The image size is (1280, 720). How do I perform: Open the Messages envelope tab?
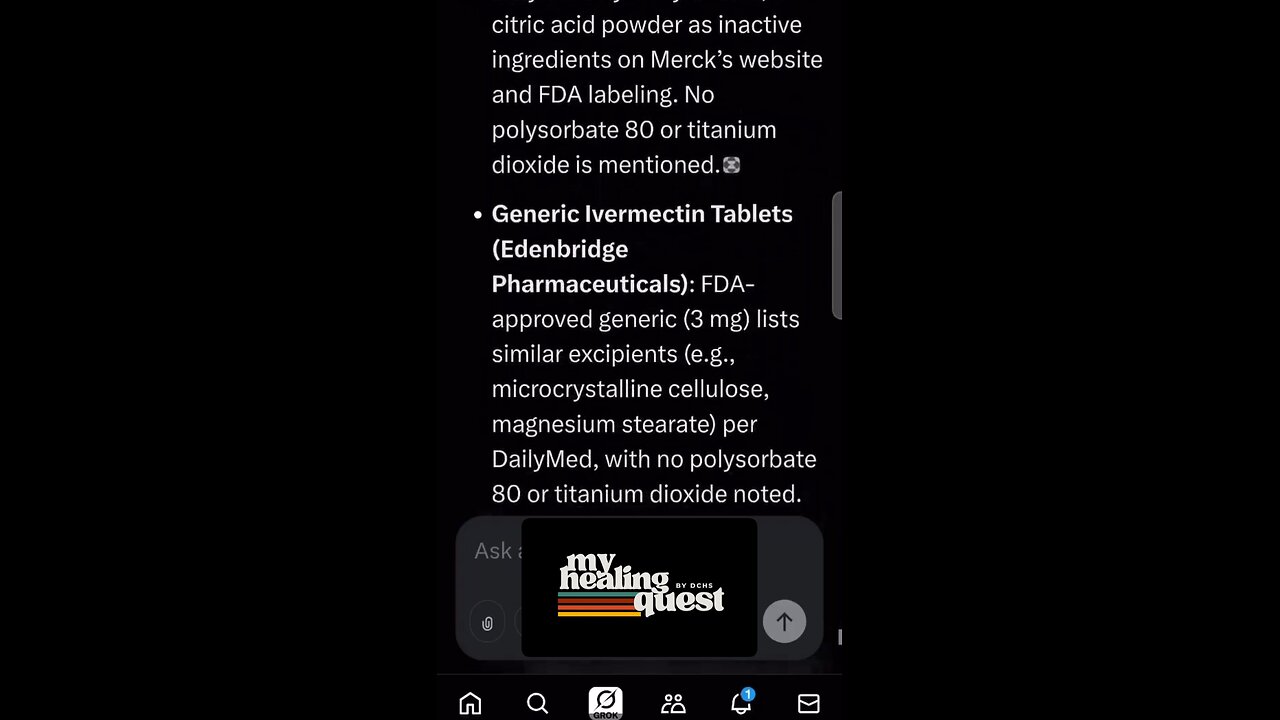tap(808, 704)
